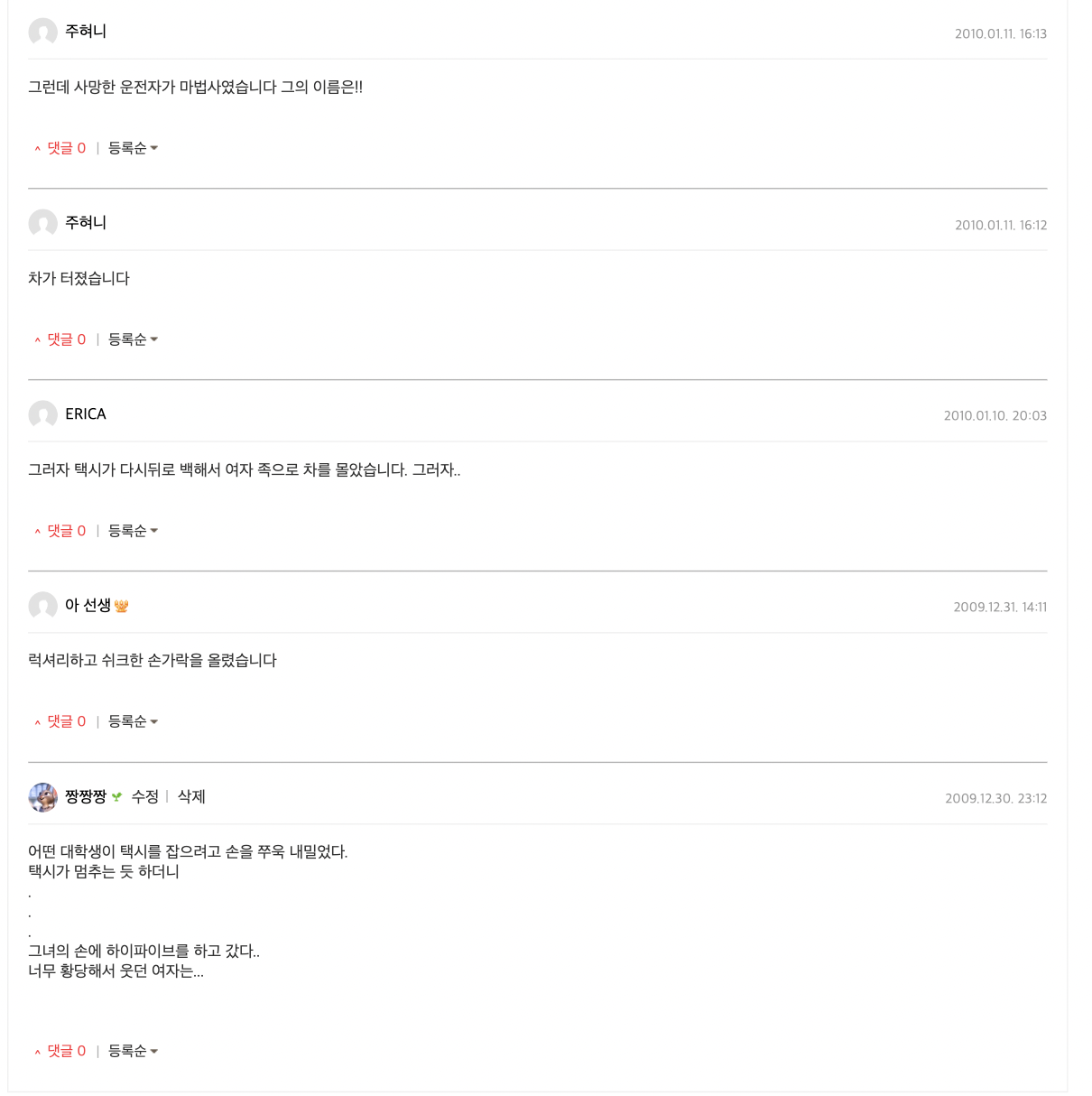Click the upvote arrow on ERICA's comment
The height and width of the screenshot is (1096, 1092).
coord(36,530)
